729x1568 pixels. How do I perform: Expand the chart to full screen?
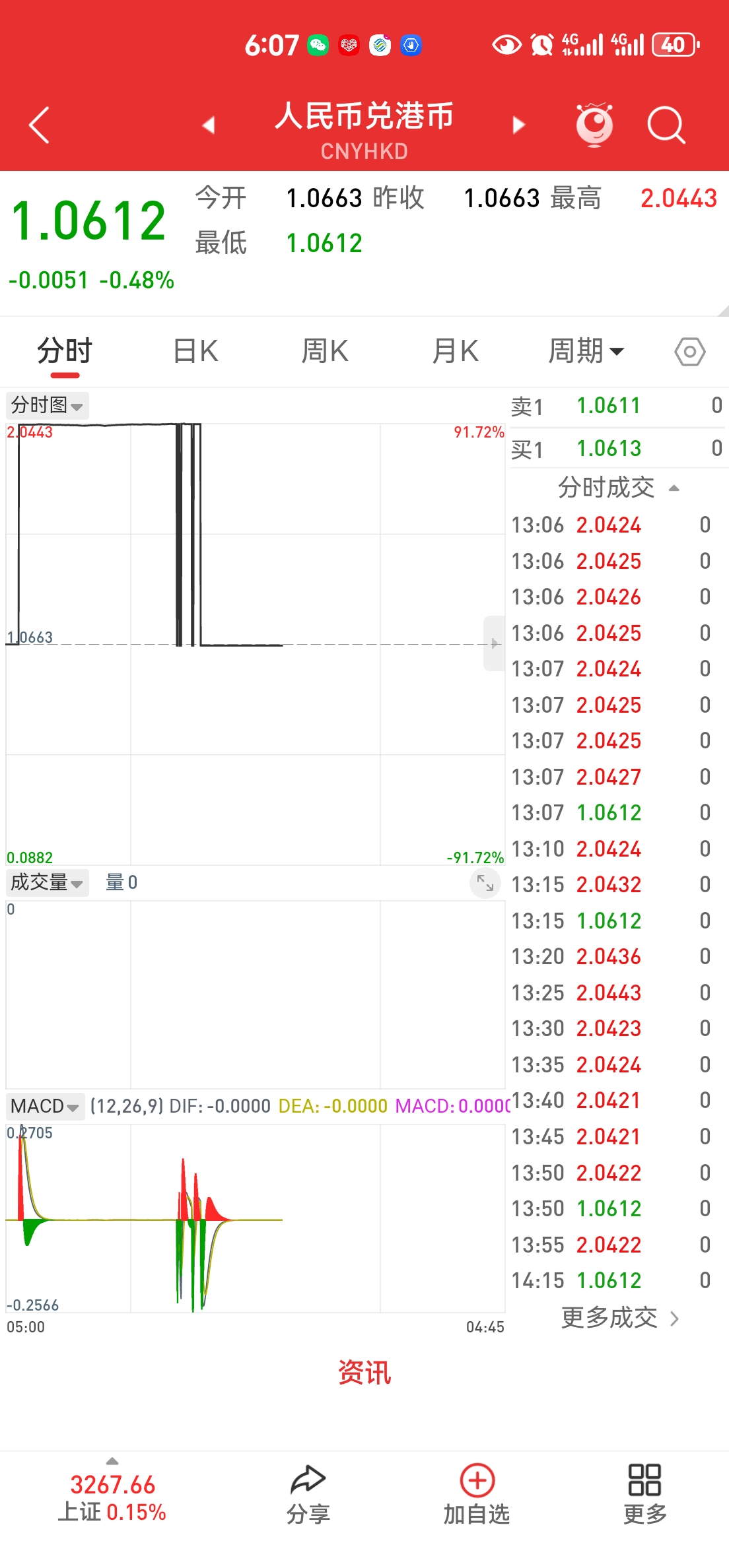click(485, 883)
